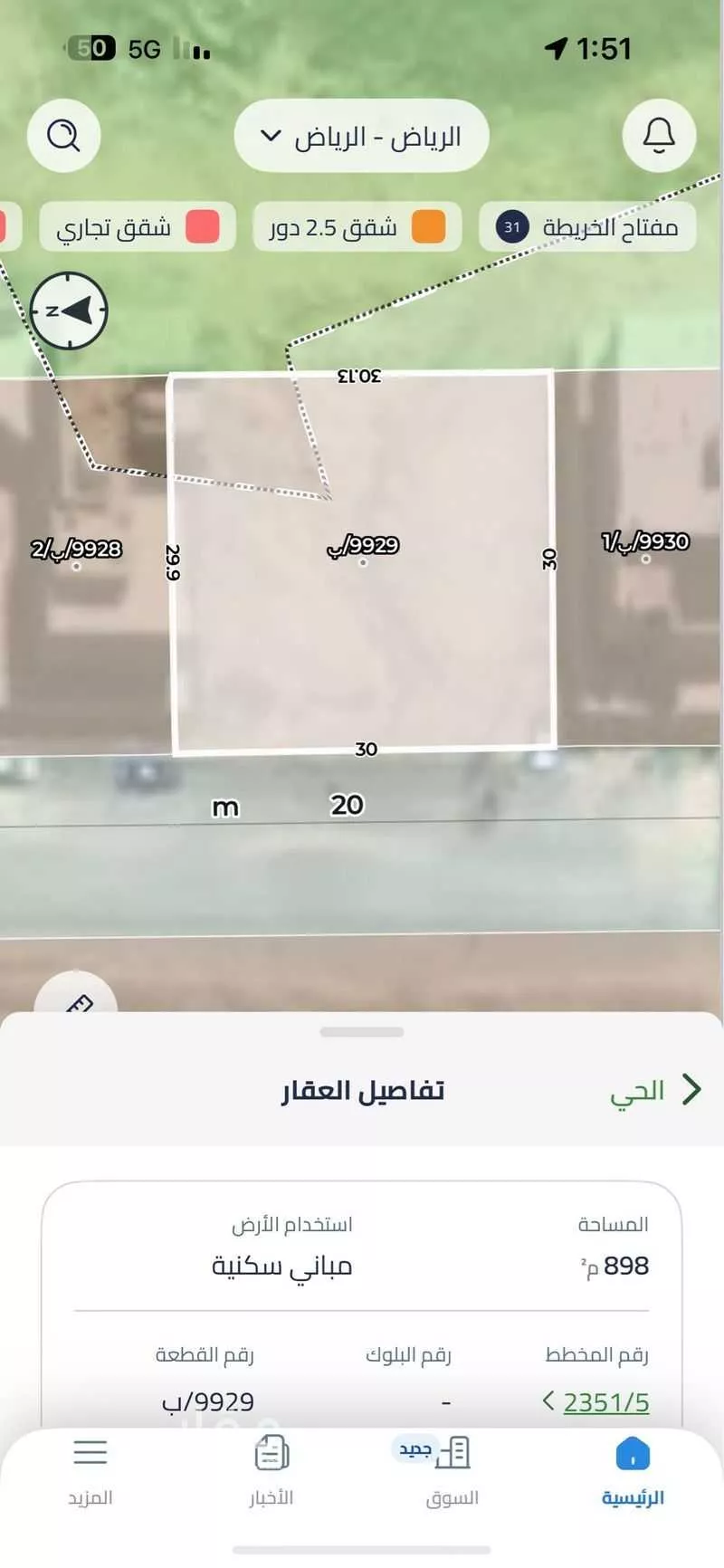Image resolution: width=724 pixels, height=1568 pixels.
Task: Toggle the شقق تجاري legend filter
Action: [137, 227]
